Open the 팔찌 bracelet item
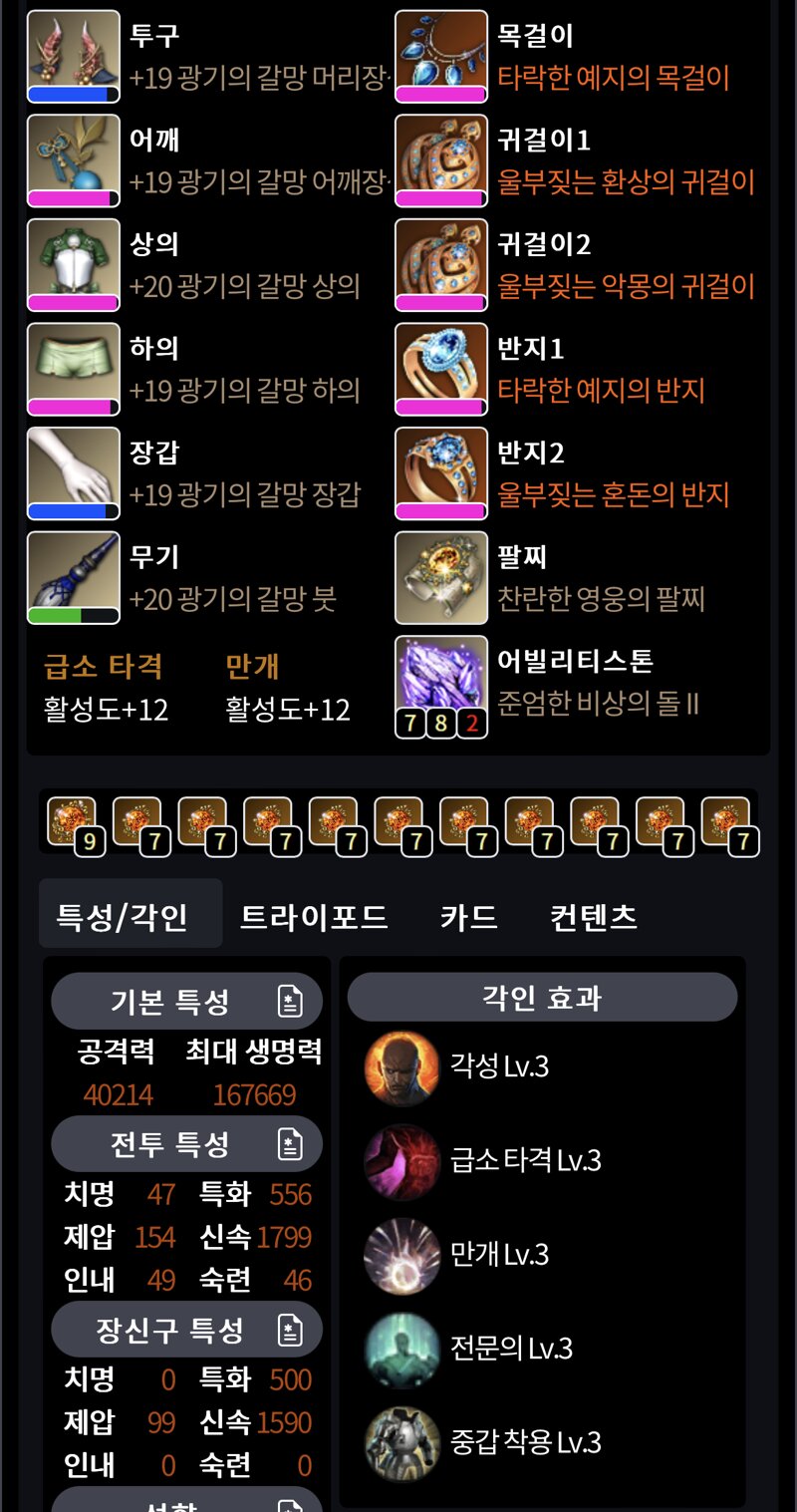Screen dimensions: 797x1512 click(441, 577)
